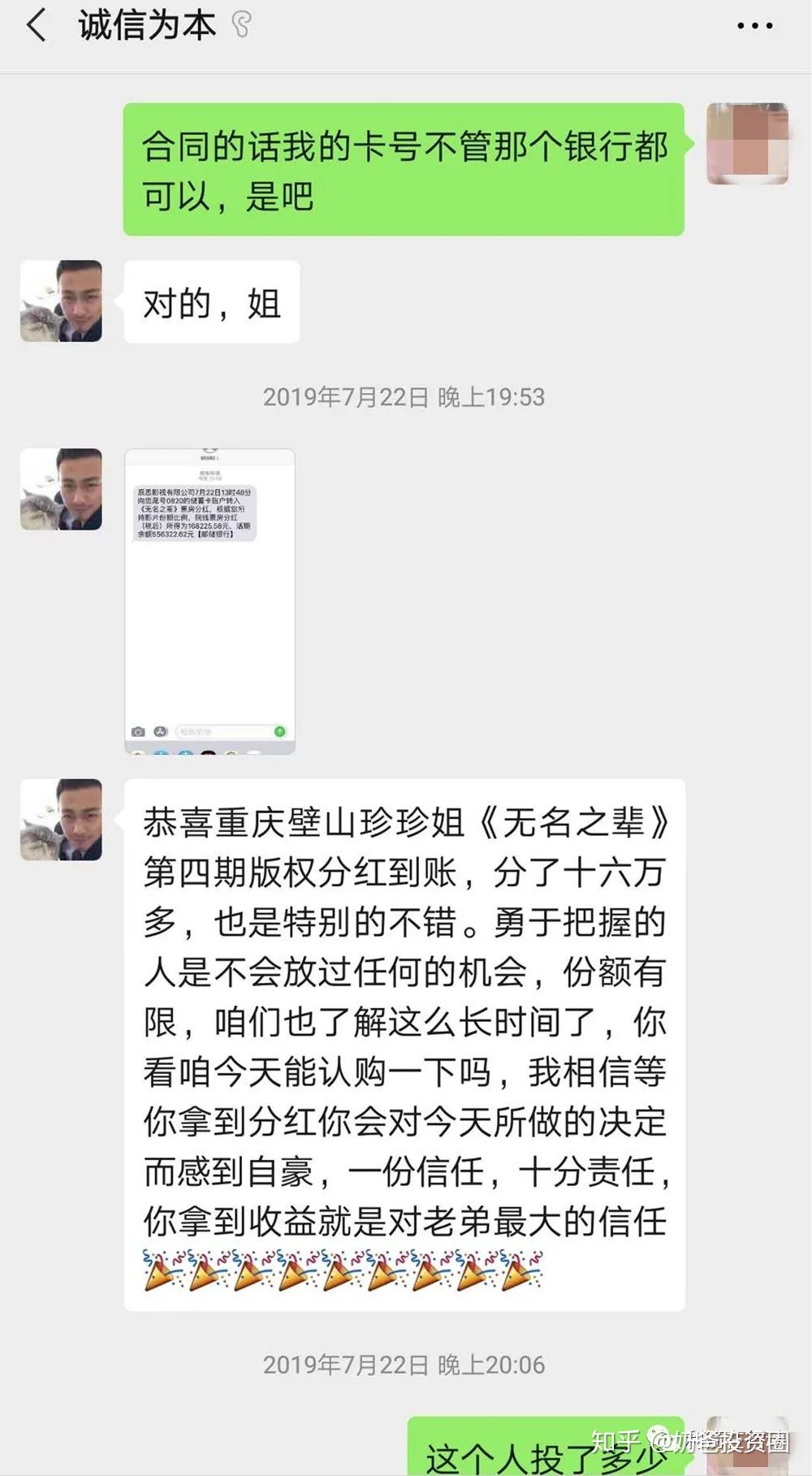Open the SMS screenshot image message
The height and width of the screenshot is (1476, 812).
(209, 601)
